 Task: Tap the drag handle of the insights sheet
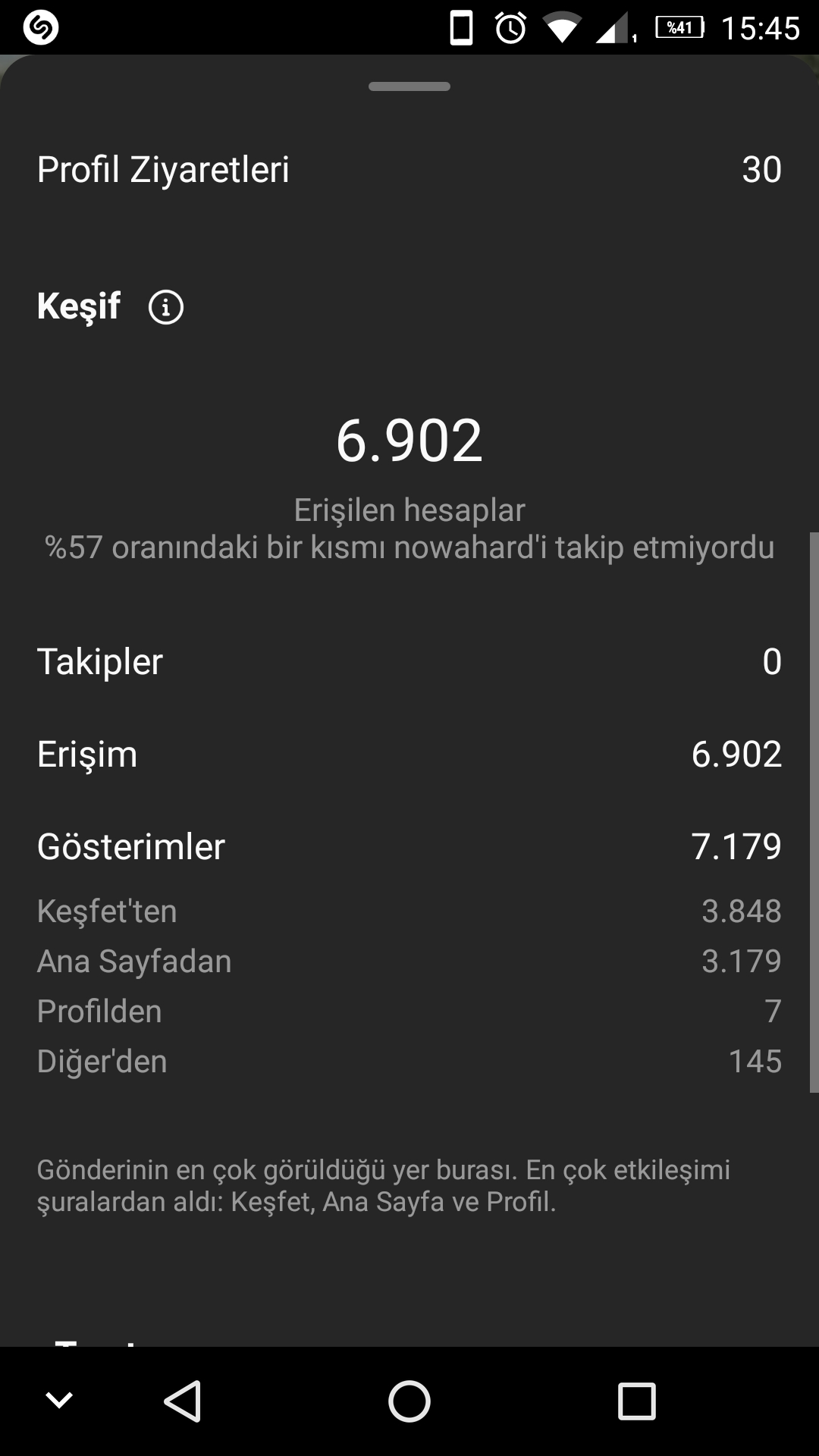tap(409, 86)
